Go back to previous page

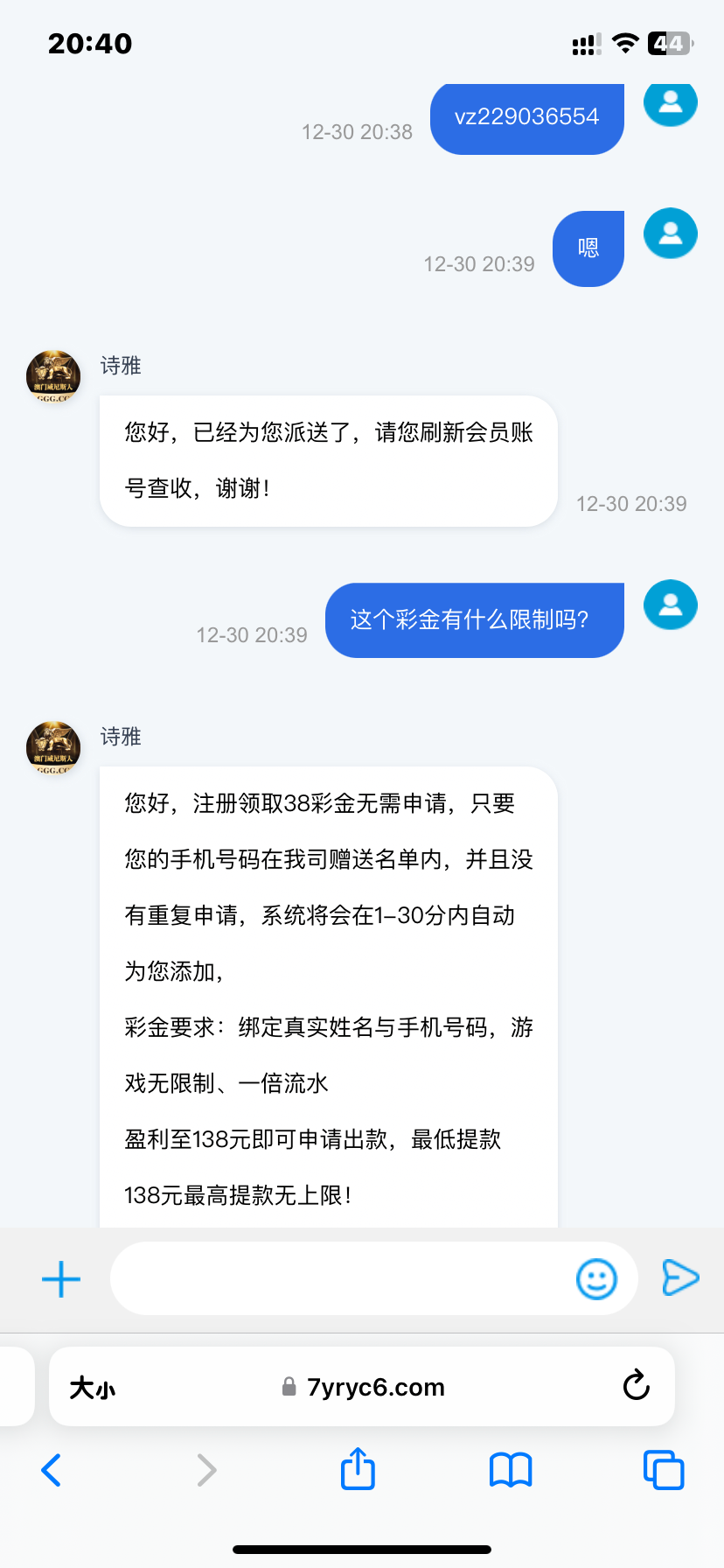point(52,1470)
